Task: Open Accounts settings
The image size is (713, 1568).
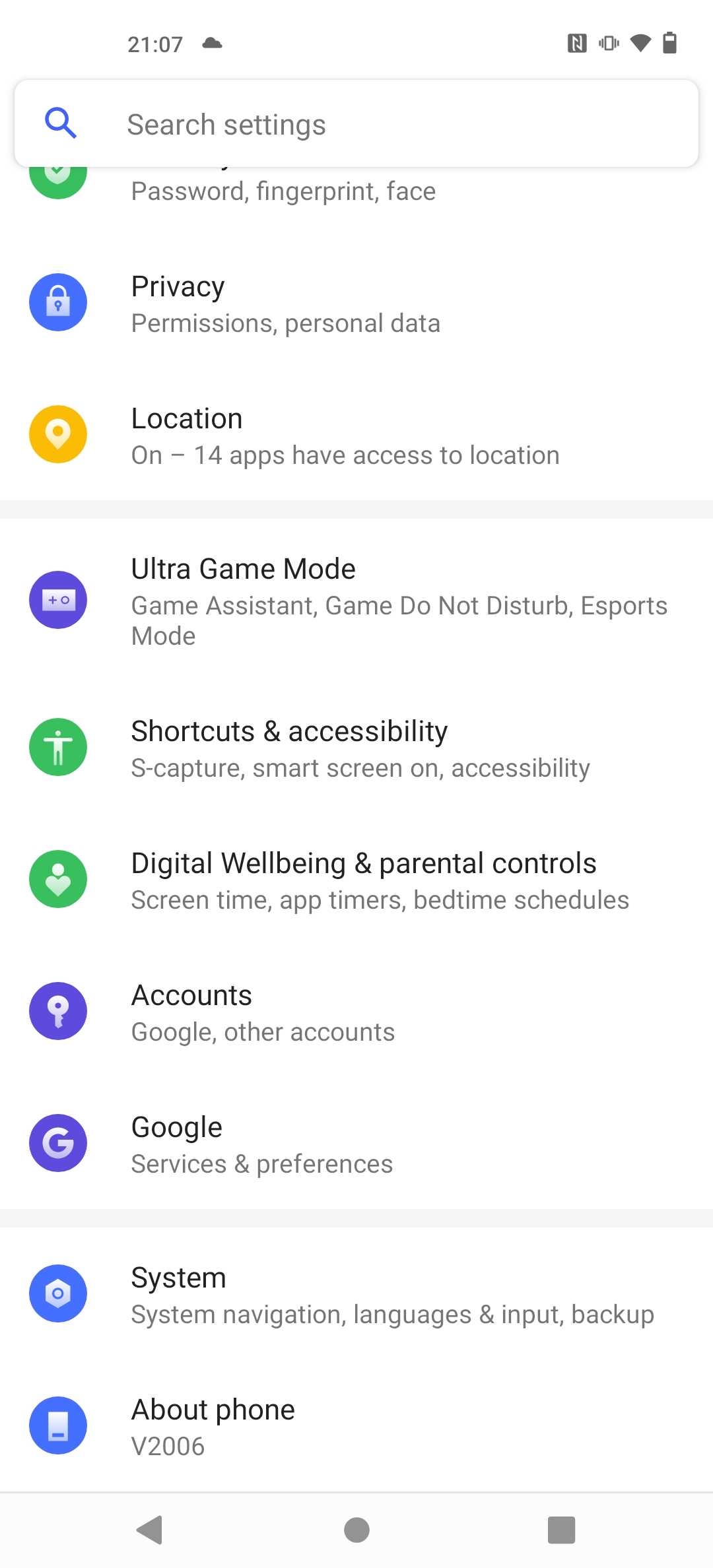Action: (356, 1012)
